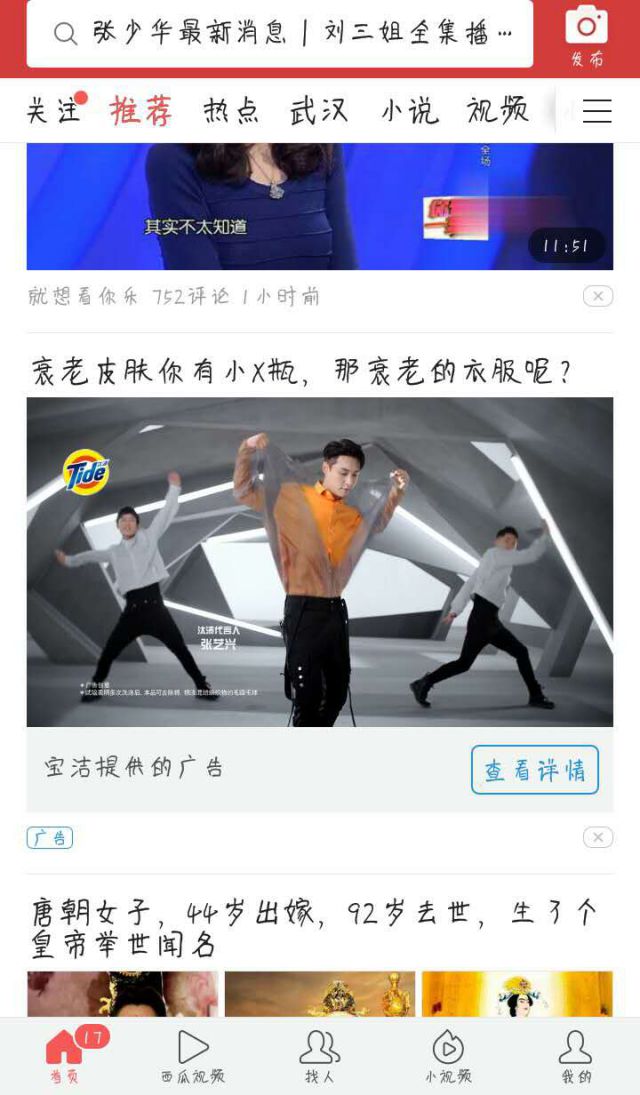Dismiss the 就想看你乐 video post
The image size is (640, 1095).
point(598,296)
